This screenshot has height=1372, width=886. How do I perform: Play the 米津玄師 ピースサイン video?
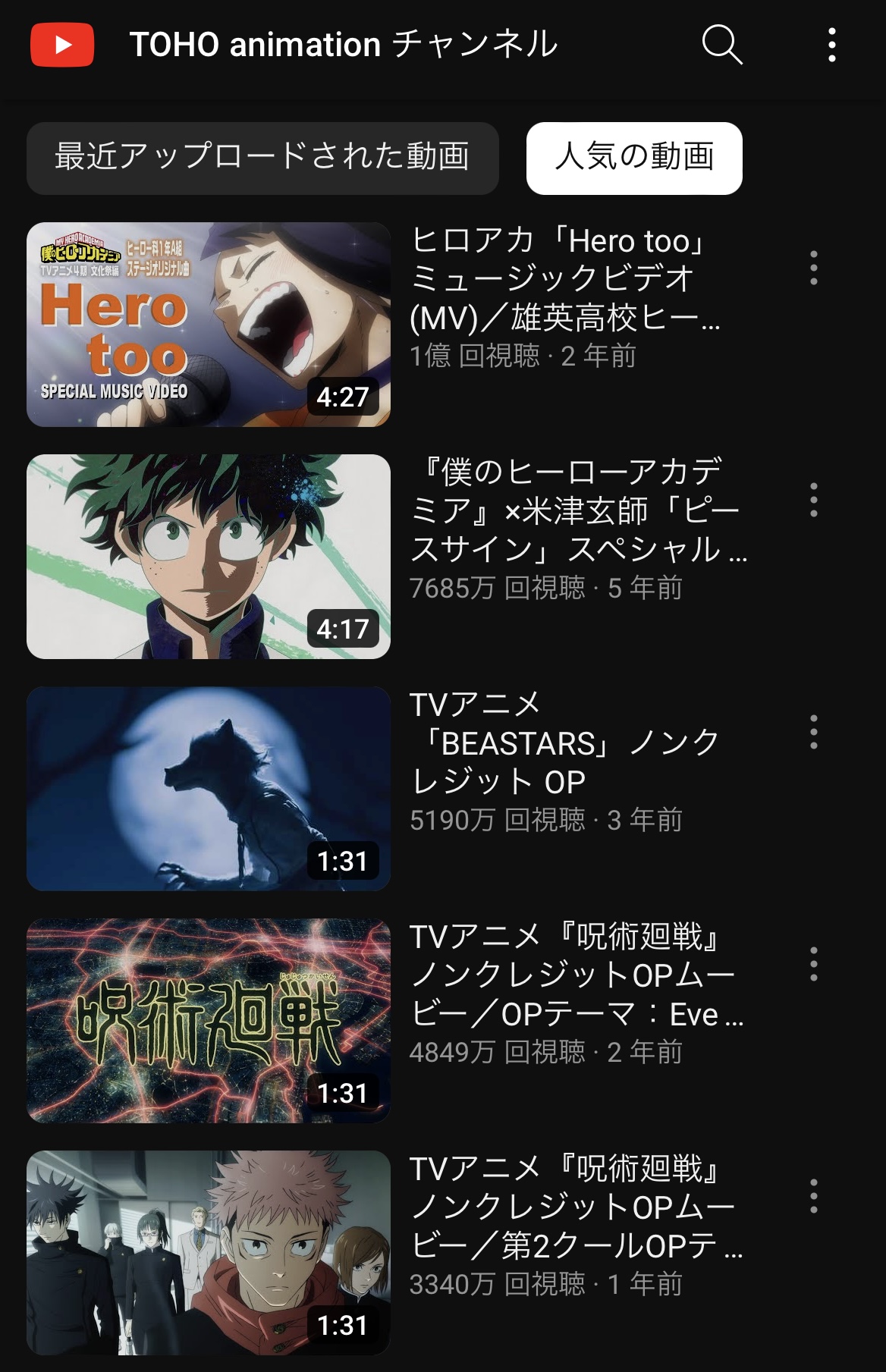coord(209,557)
